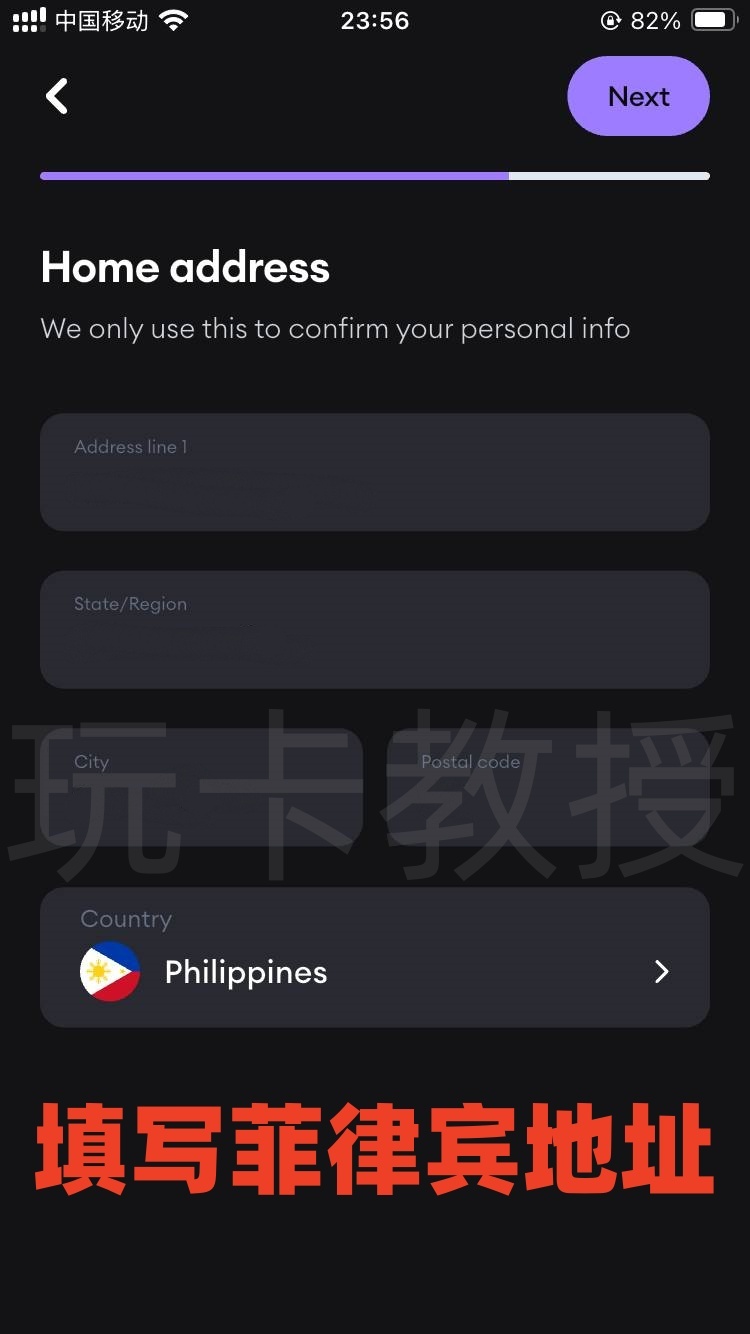Viewport: 750px width, 1334px height.
Task: Tap the Home address heading
Action: (184, 267)
